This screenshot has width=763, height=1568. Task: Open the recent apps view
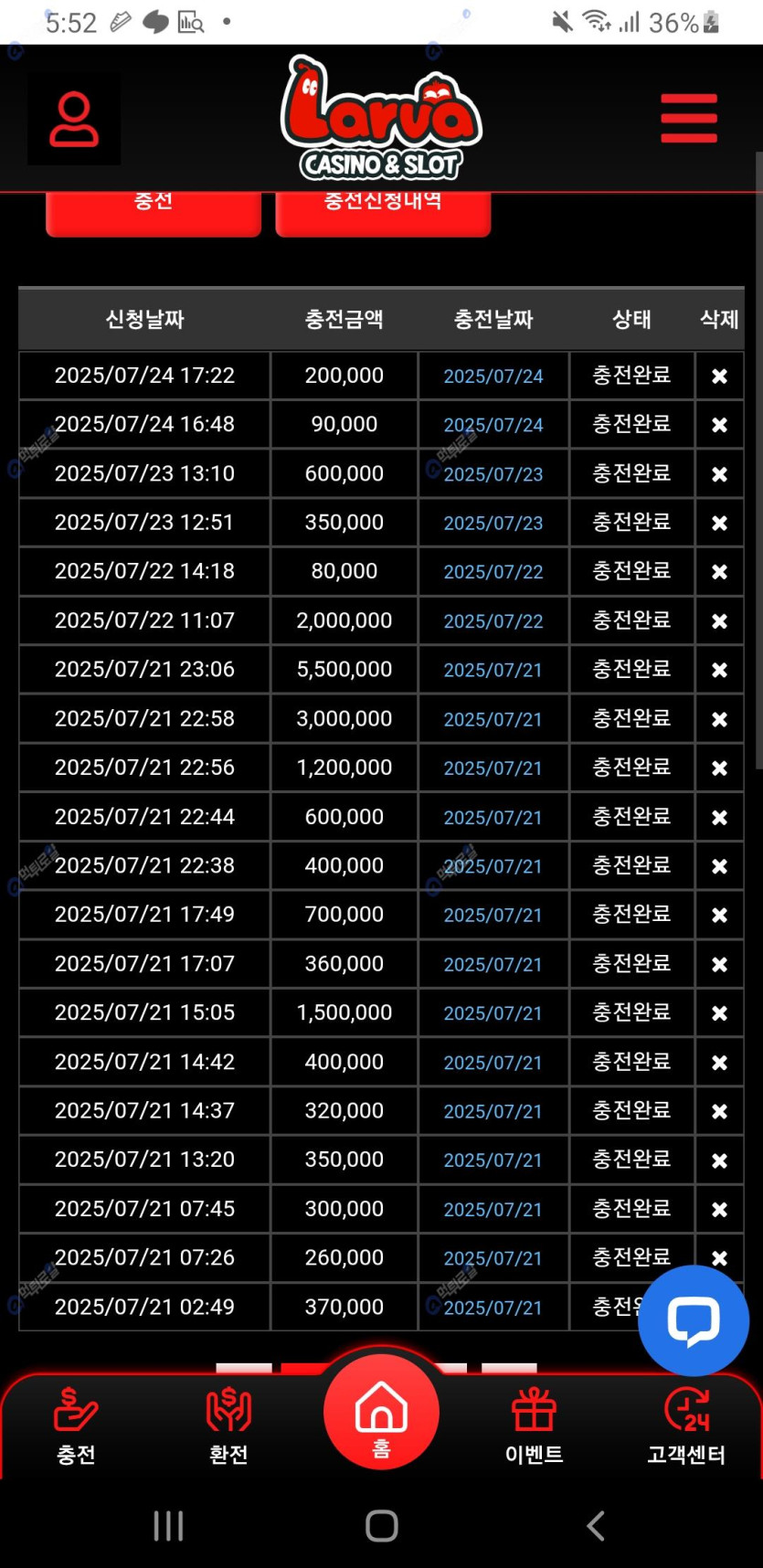tap(168, 1525)
